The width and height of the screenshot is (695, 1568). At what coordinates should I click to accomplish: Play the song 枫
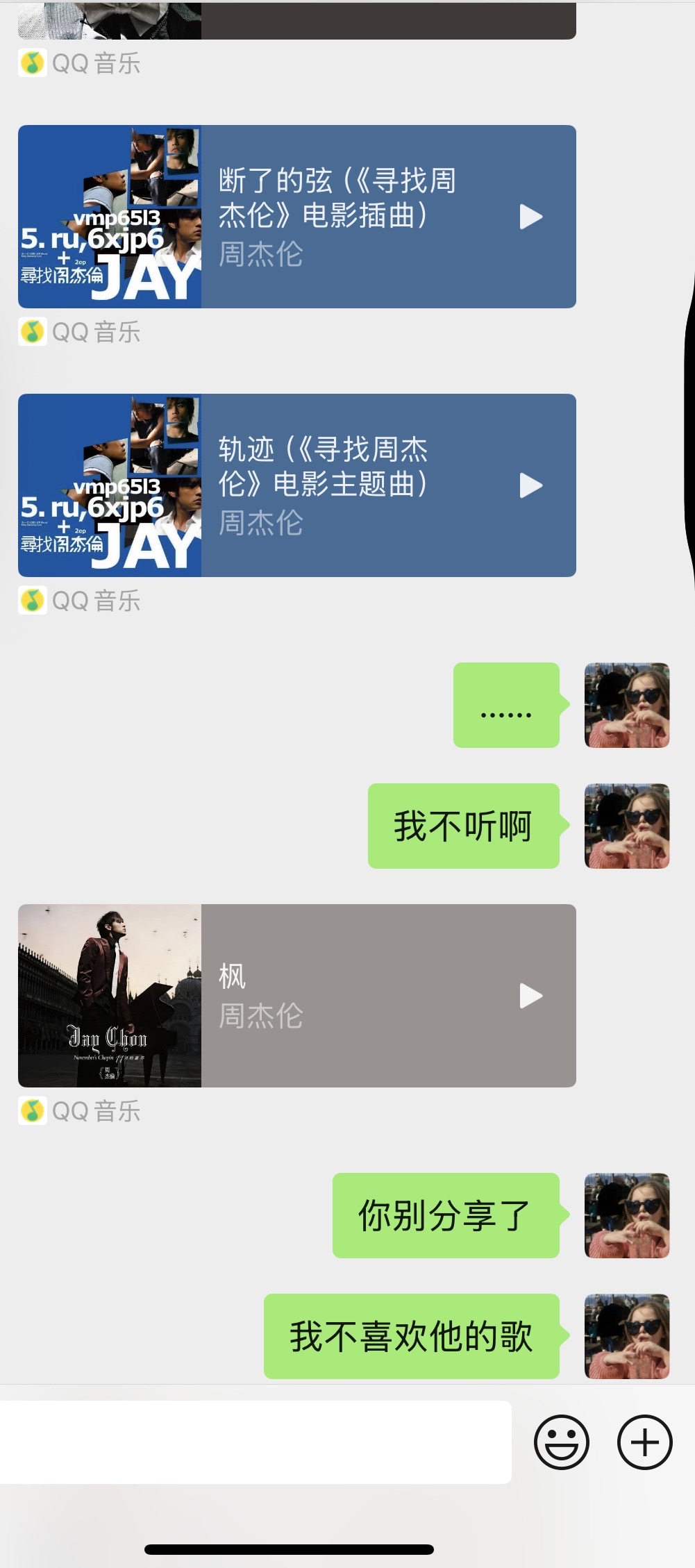(x=531, y=996)
